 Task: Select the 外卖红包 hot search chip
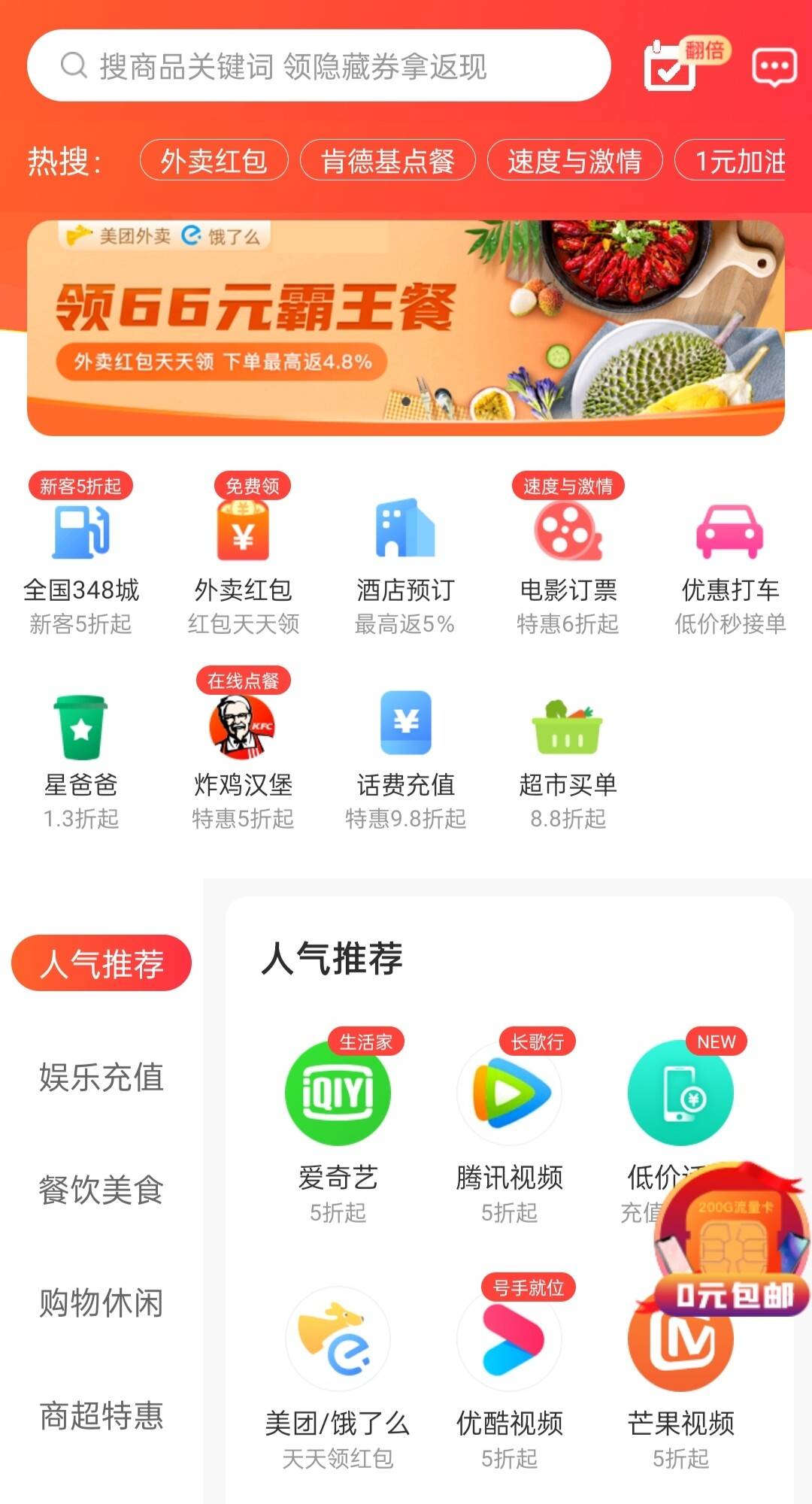coord(214,160)
